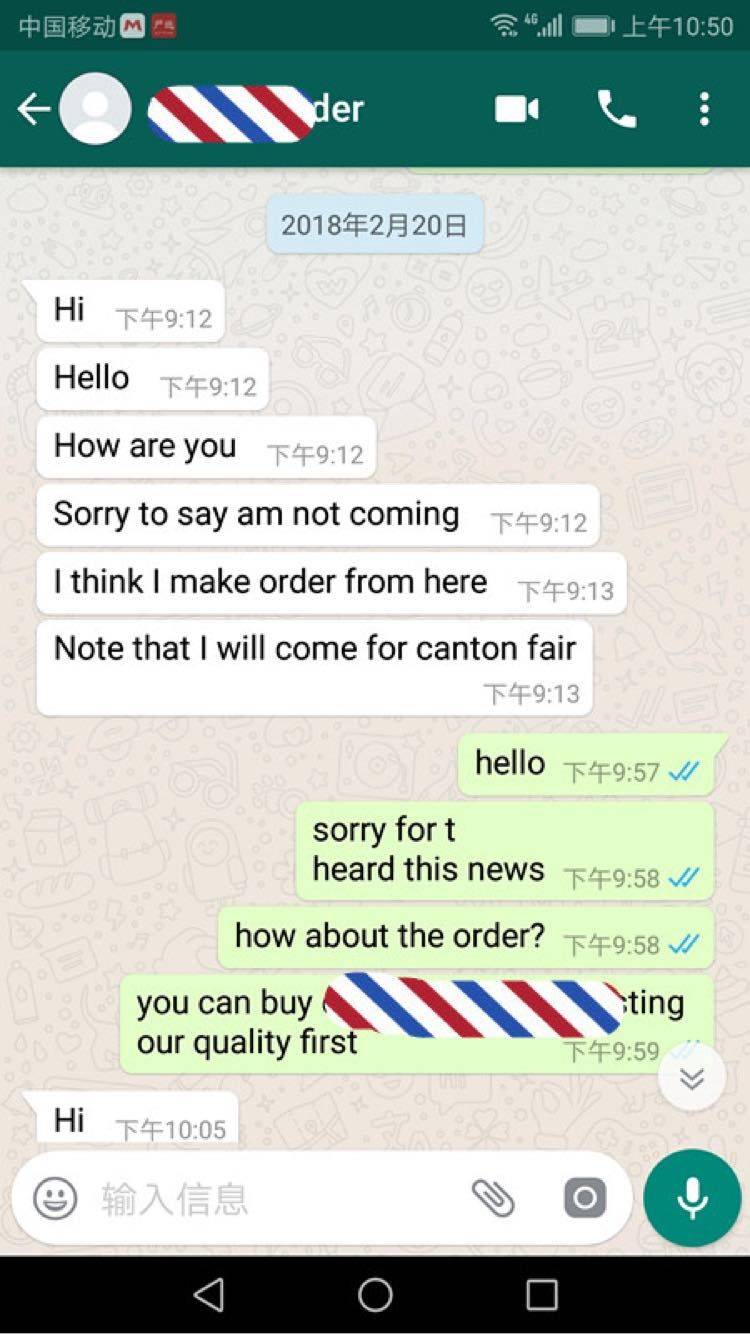
Task: Tap the message input field
Action: click(x=270, y=1198)
